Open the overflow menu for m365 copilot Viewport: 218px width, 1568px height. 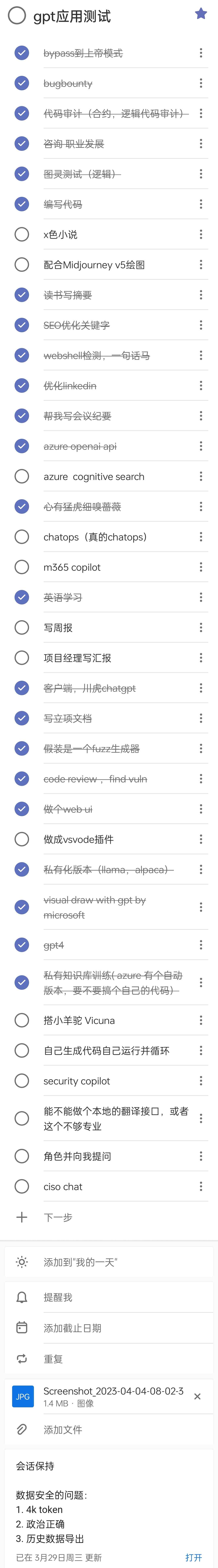coord(201,567)
